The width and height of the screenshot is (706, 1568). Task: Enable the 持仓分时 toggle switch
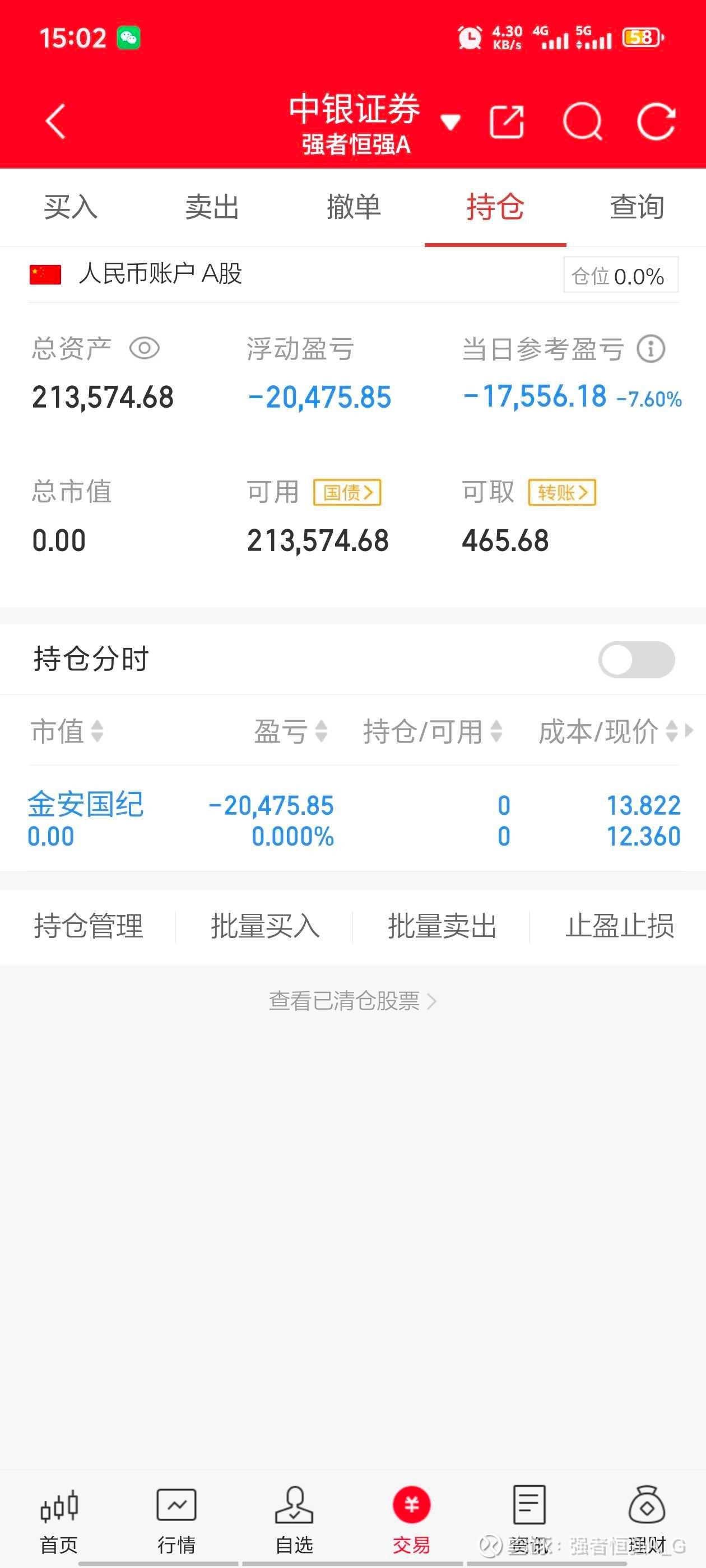[636, 659]
